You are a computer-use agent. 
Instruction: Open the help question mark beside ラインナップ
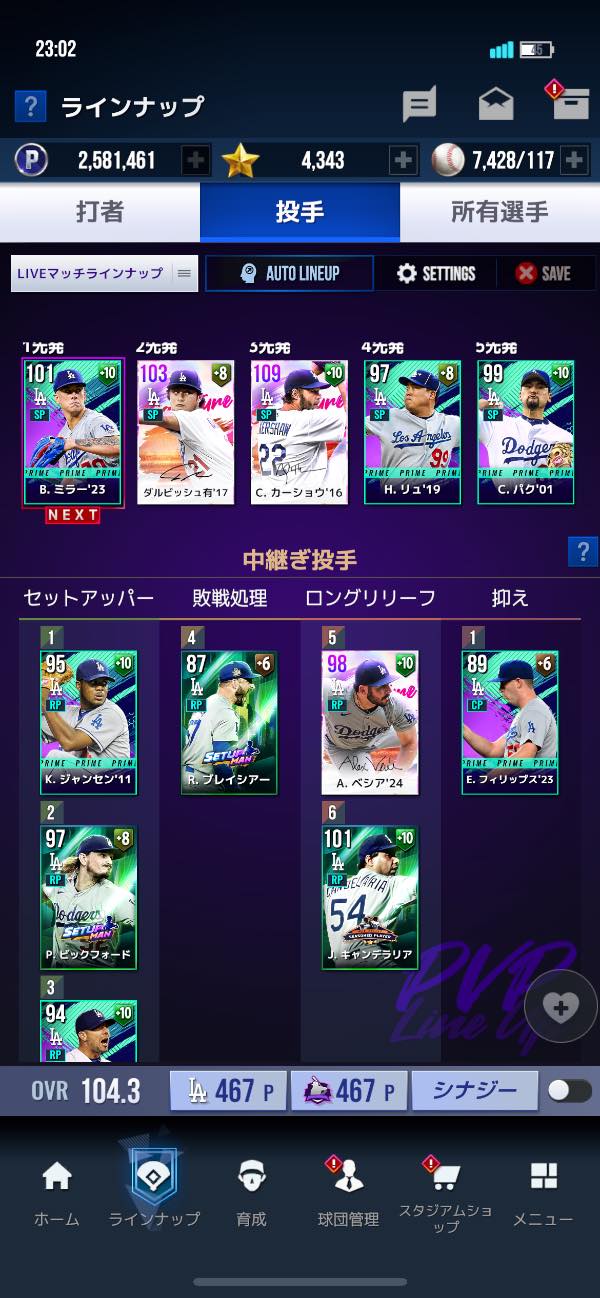(x=30, y=106)
